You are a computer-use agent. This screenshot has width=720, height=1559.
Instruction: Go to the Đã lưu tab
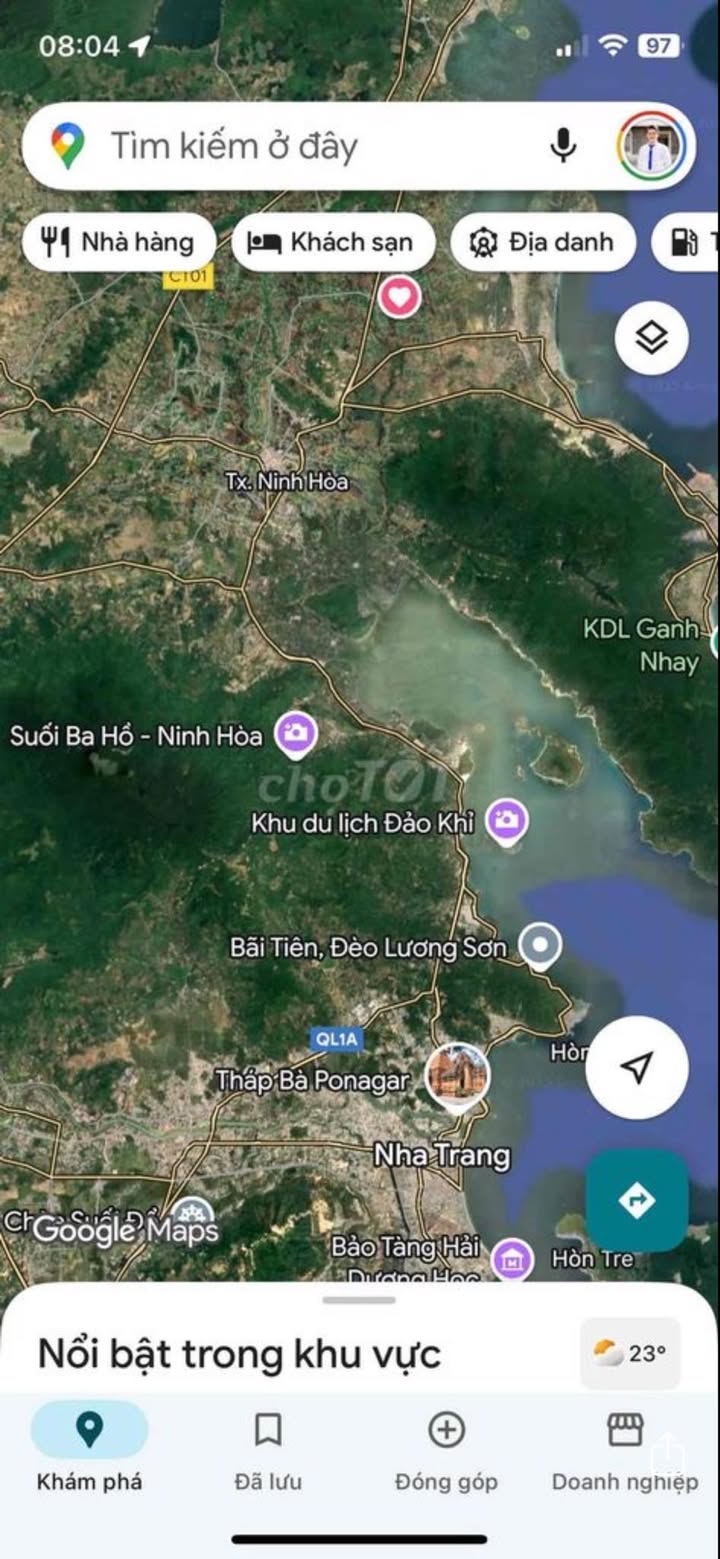[x=268, y=1446]
